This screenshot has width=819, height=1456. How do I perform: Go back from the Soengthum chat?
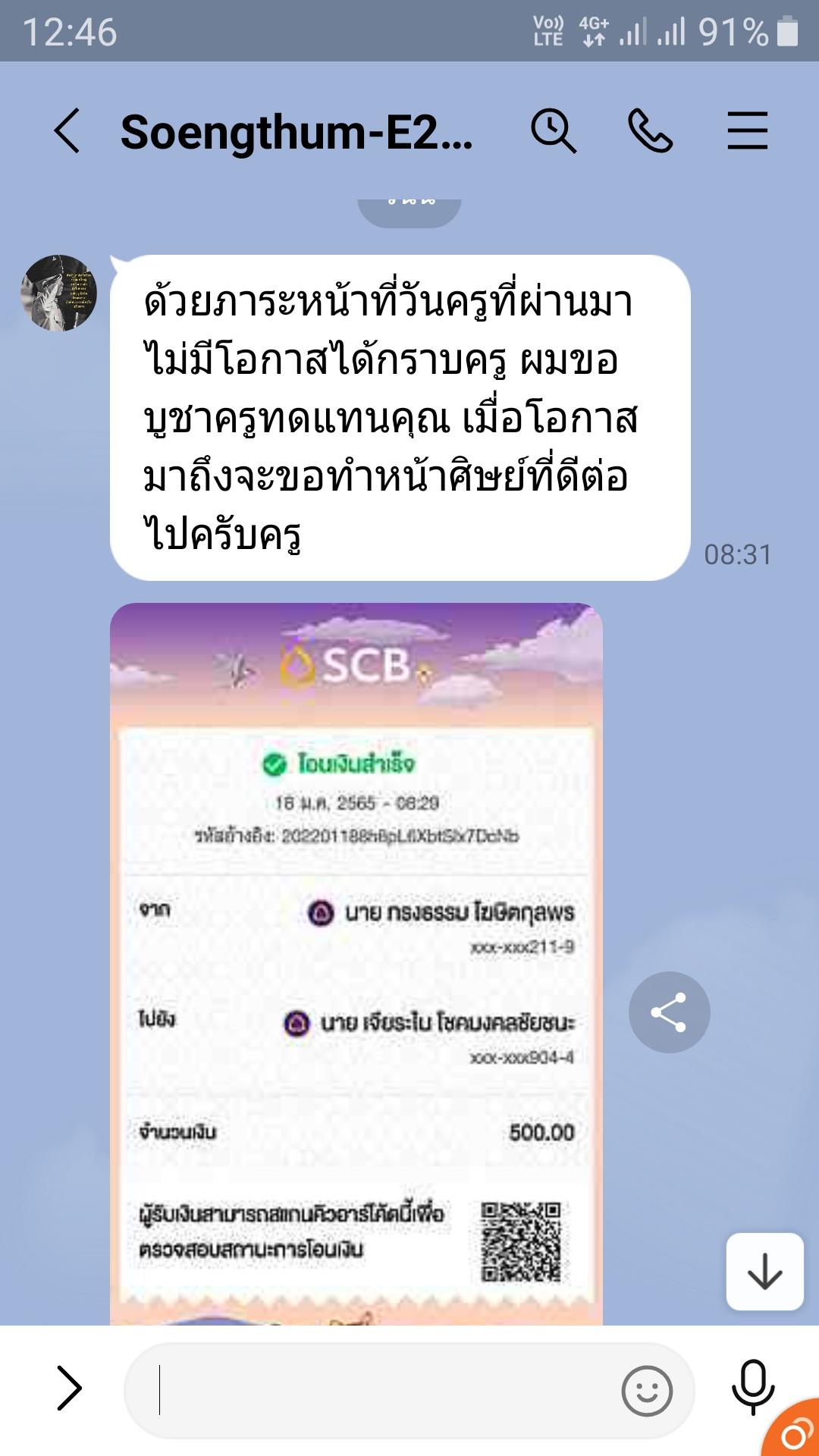point(67,131)
